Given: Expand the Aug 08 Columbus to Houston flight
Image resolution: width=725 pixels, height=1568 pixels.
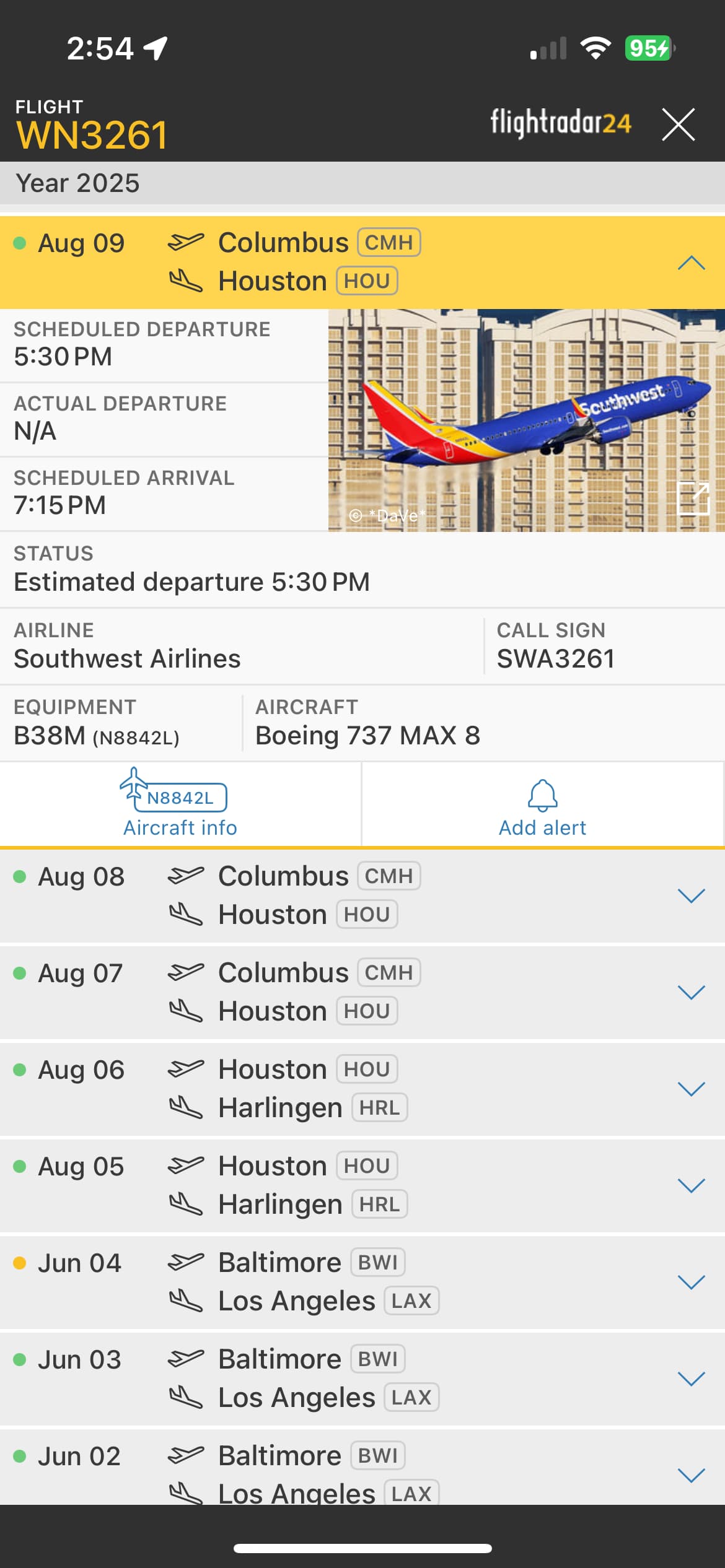Looking at the screenshot, I should [691, 895].
